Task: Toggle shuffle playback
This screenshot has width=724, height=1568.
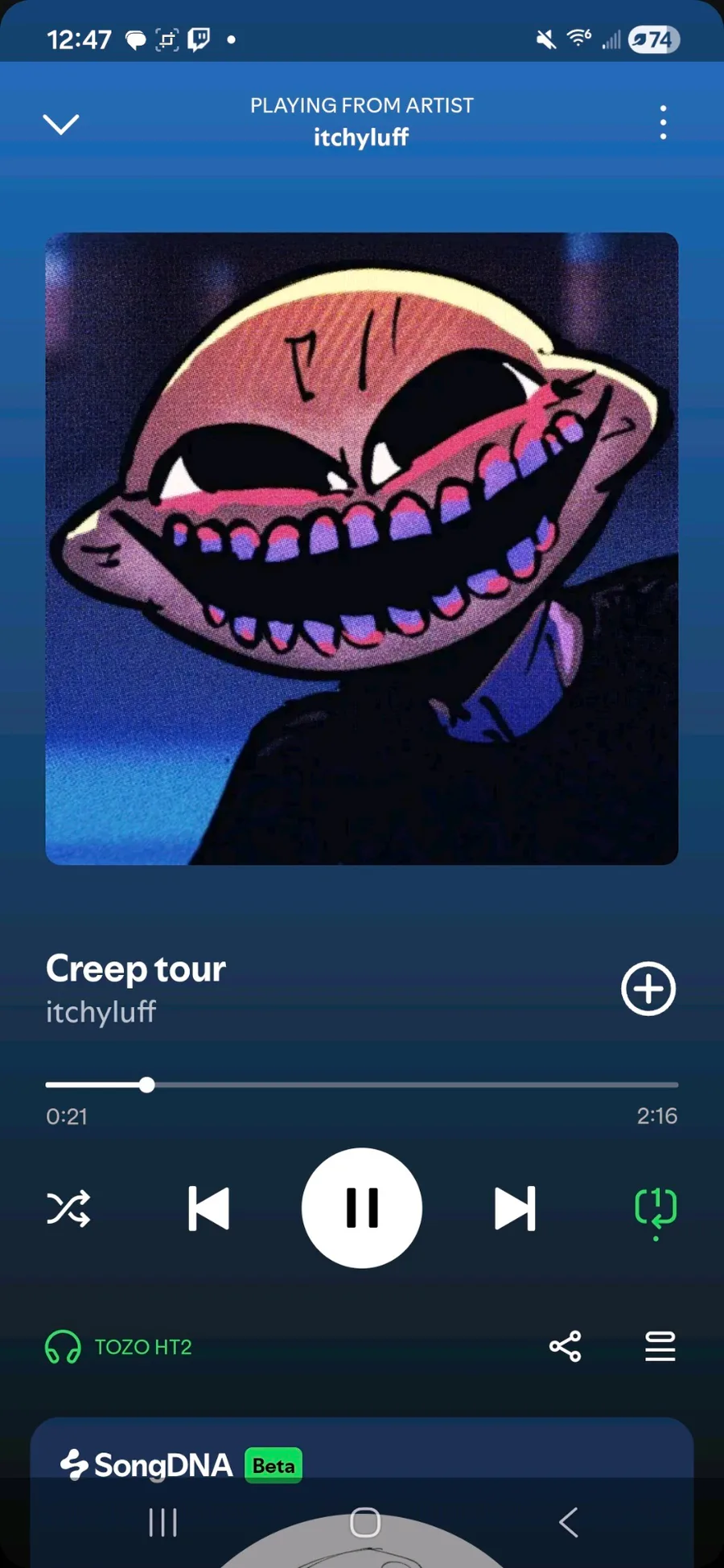Action: 68,1208
